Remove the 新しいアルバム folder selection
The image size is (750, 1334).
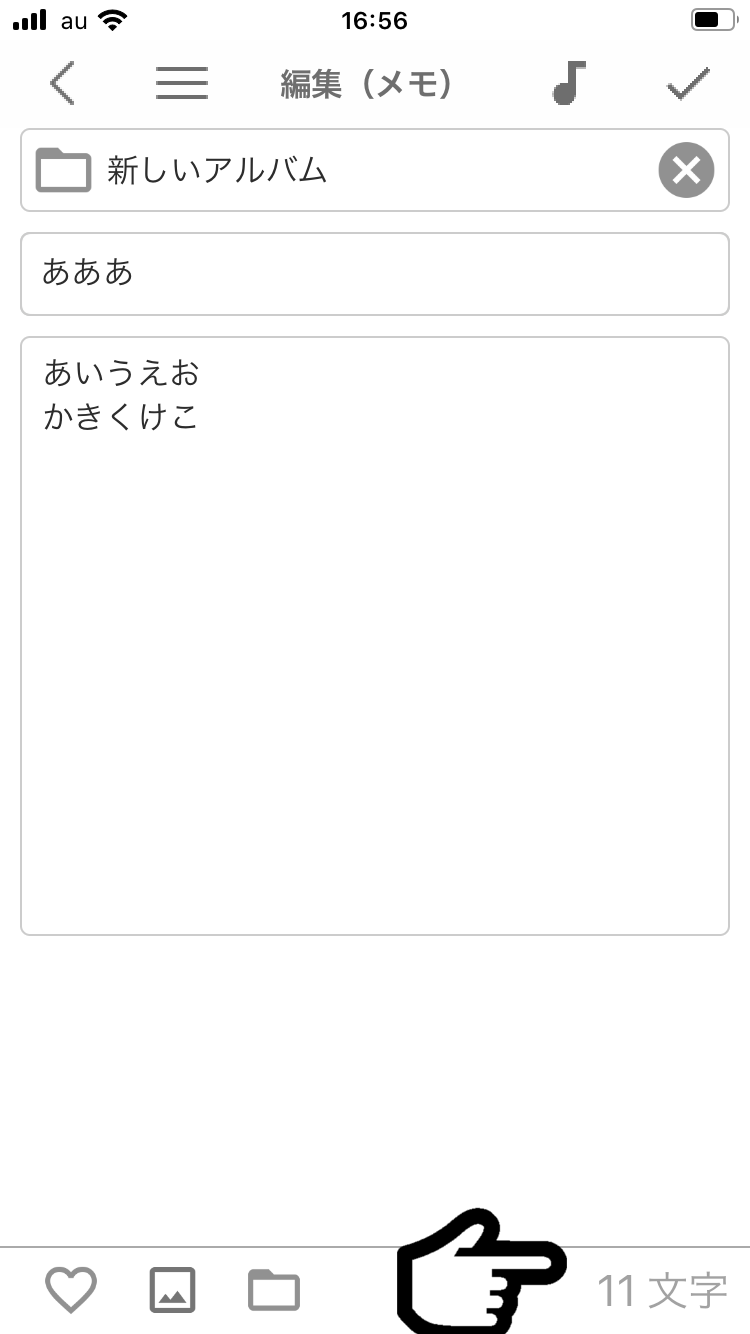click(x=686, y=171)
